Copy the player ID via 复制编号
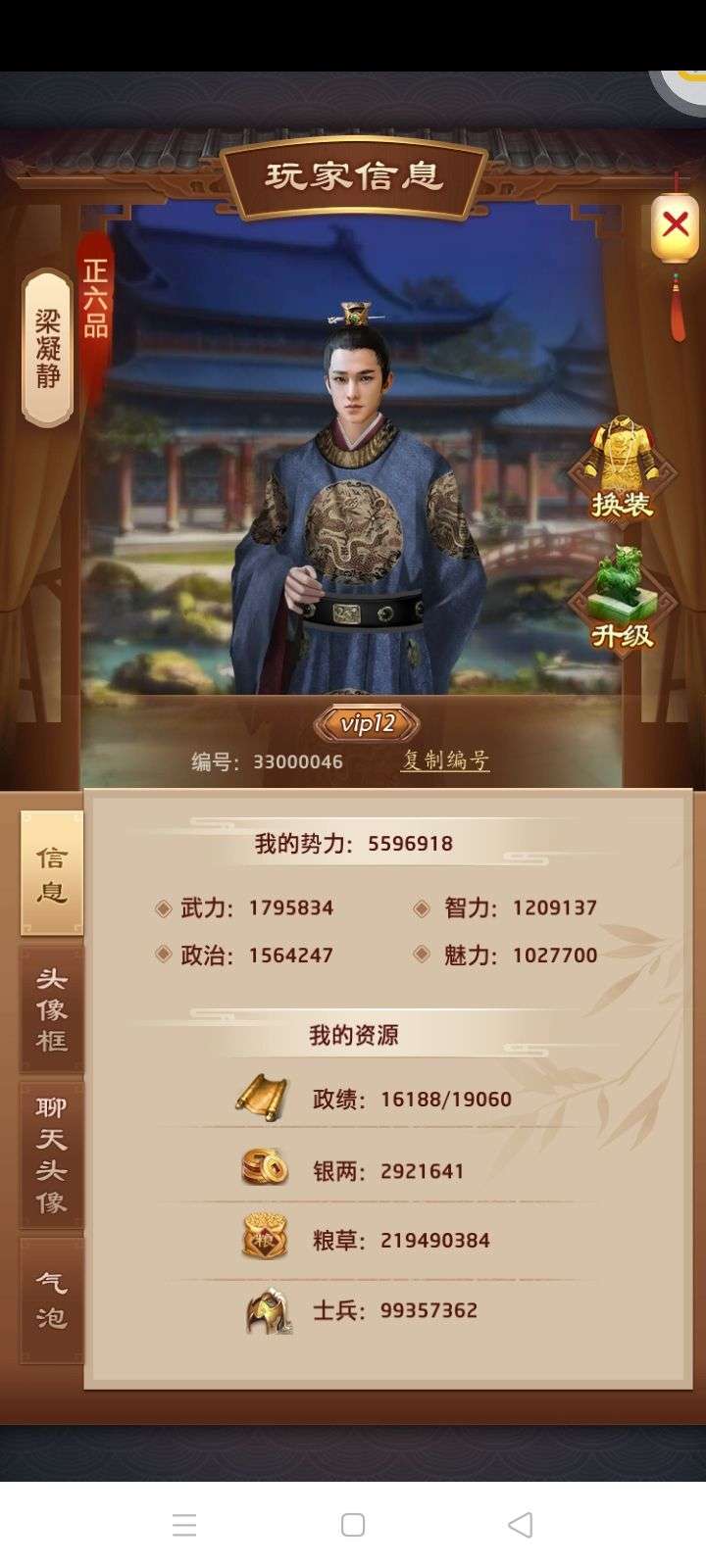This screenshot has height=1568, width=706. click(445, 760)
